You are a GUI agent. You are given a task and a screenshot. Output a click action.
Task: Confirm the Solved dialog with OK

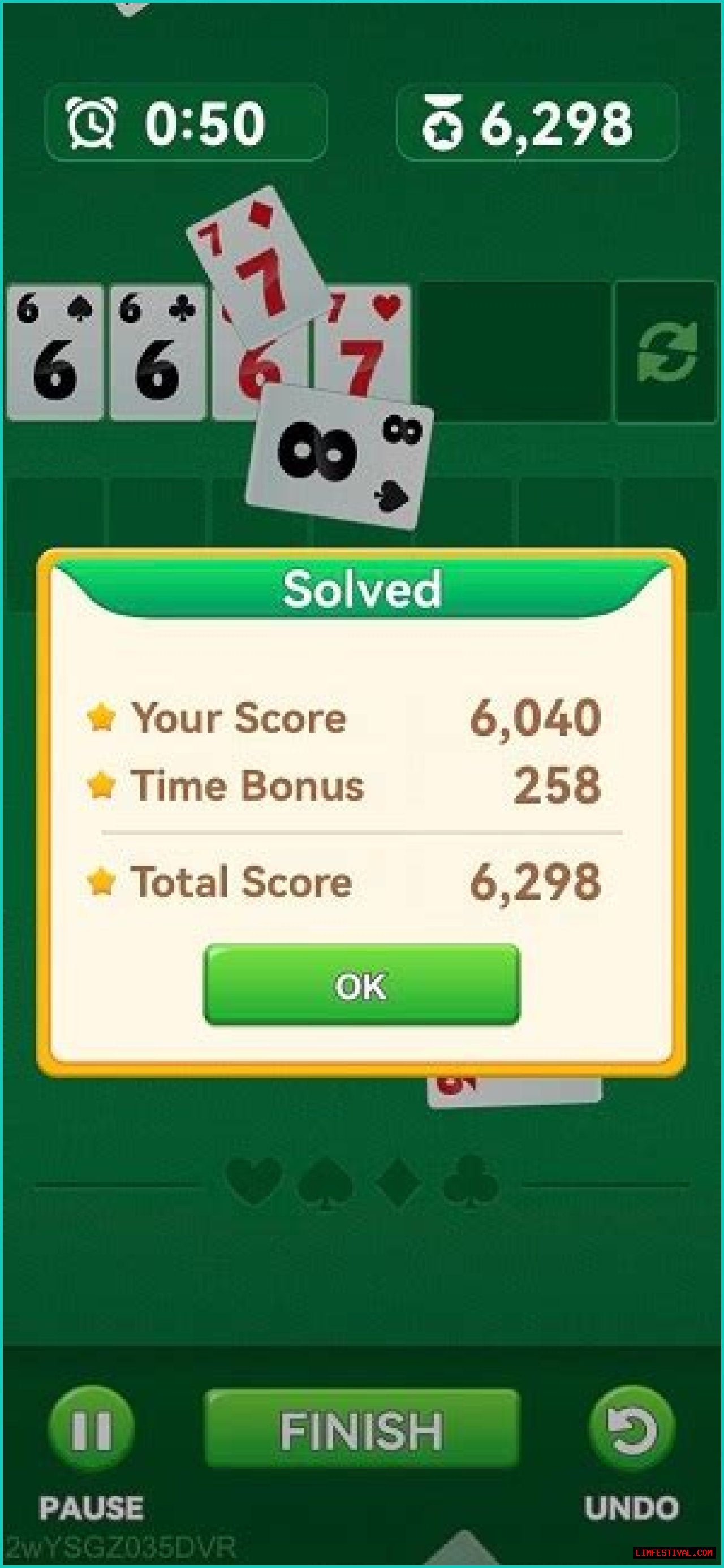(x=361, y=984)
